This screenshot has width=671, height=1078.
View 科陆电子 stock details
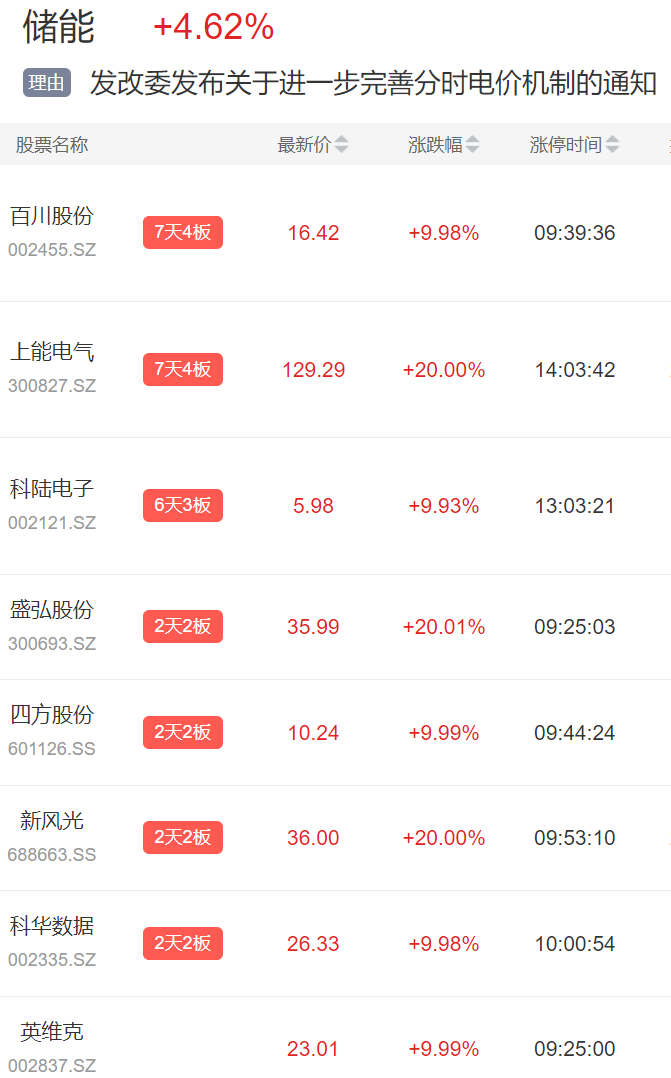click(336, 506)
